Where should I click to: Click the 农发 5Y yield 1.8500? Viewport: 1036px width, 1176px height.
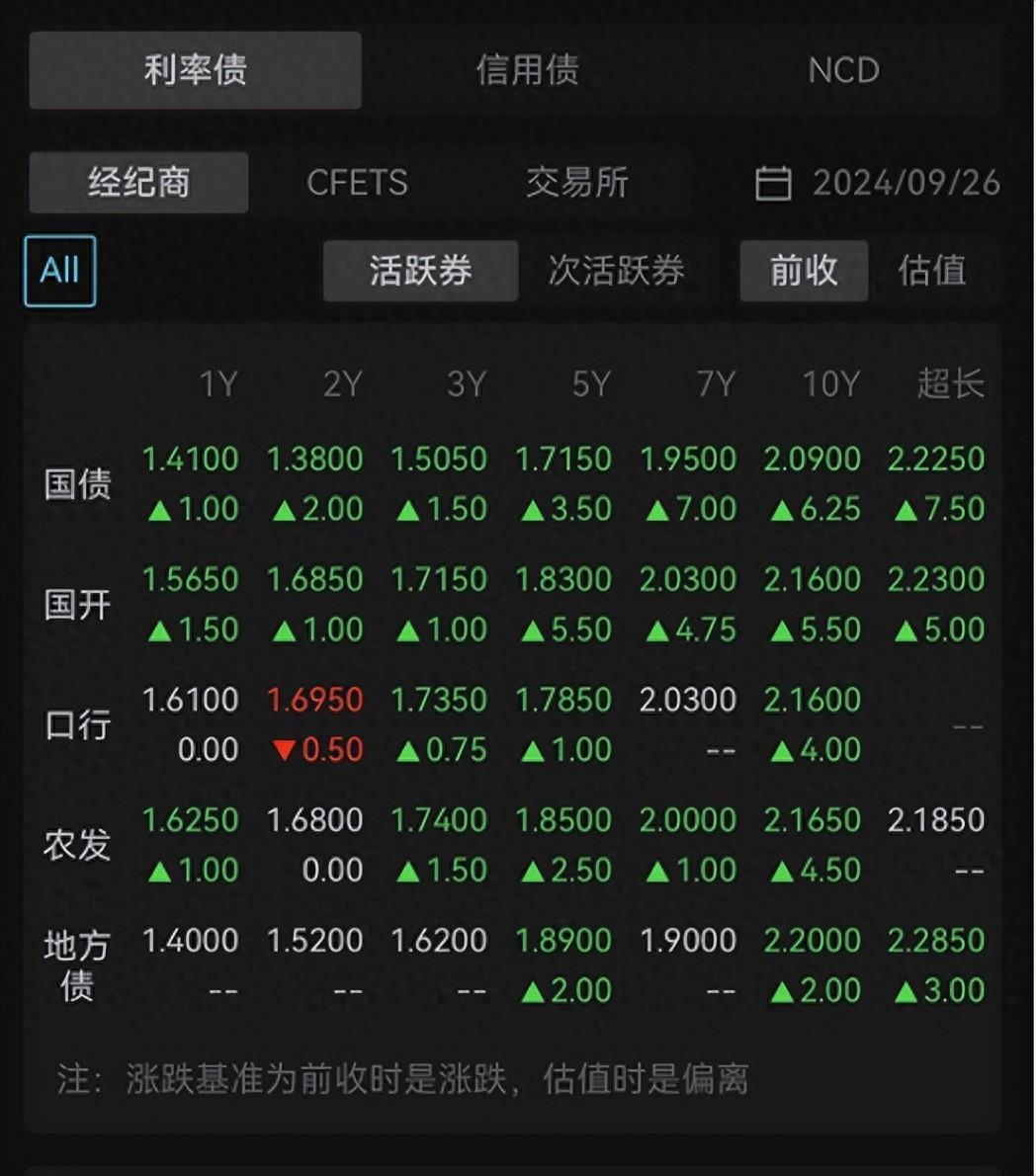coord(564,819)
